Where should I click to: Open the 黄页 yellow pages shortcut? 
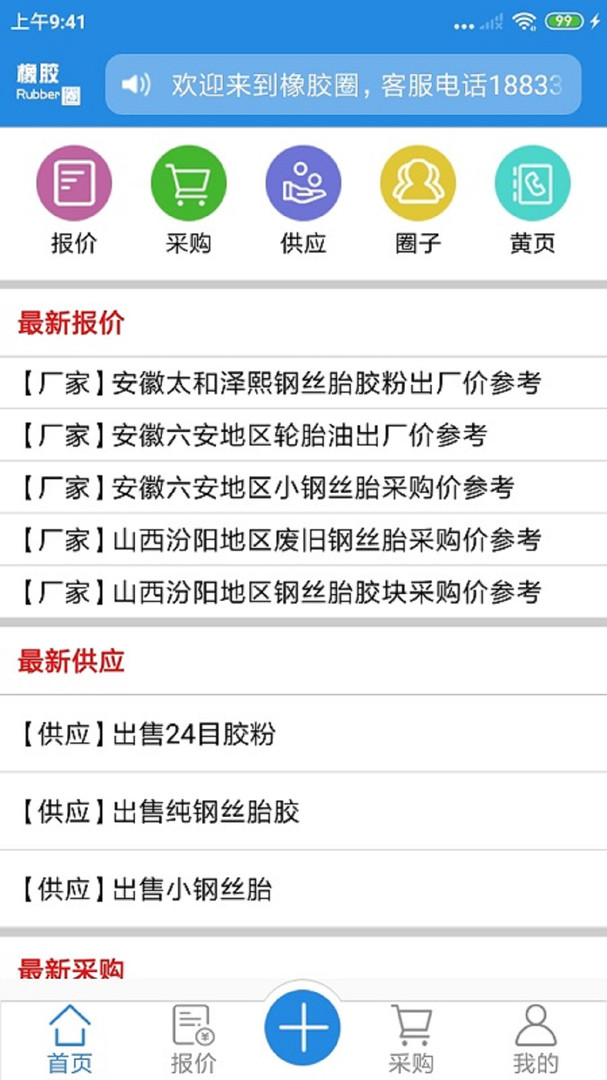pos(533,183)
